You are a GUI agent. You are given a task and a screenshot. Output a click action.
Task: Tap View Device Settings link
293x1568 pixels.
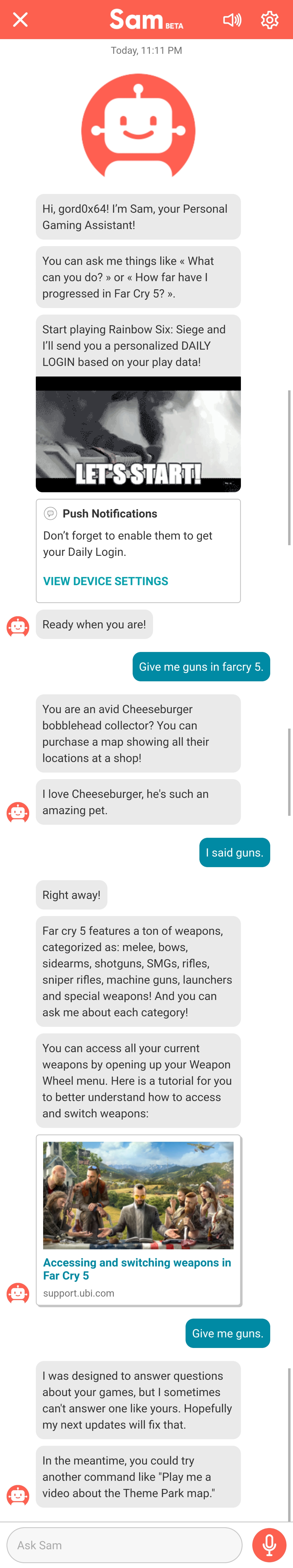click(106, 581)
